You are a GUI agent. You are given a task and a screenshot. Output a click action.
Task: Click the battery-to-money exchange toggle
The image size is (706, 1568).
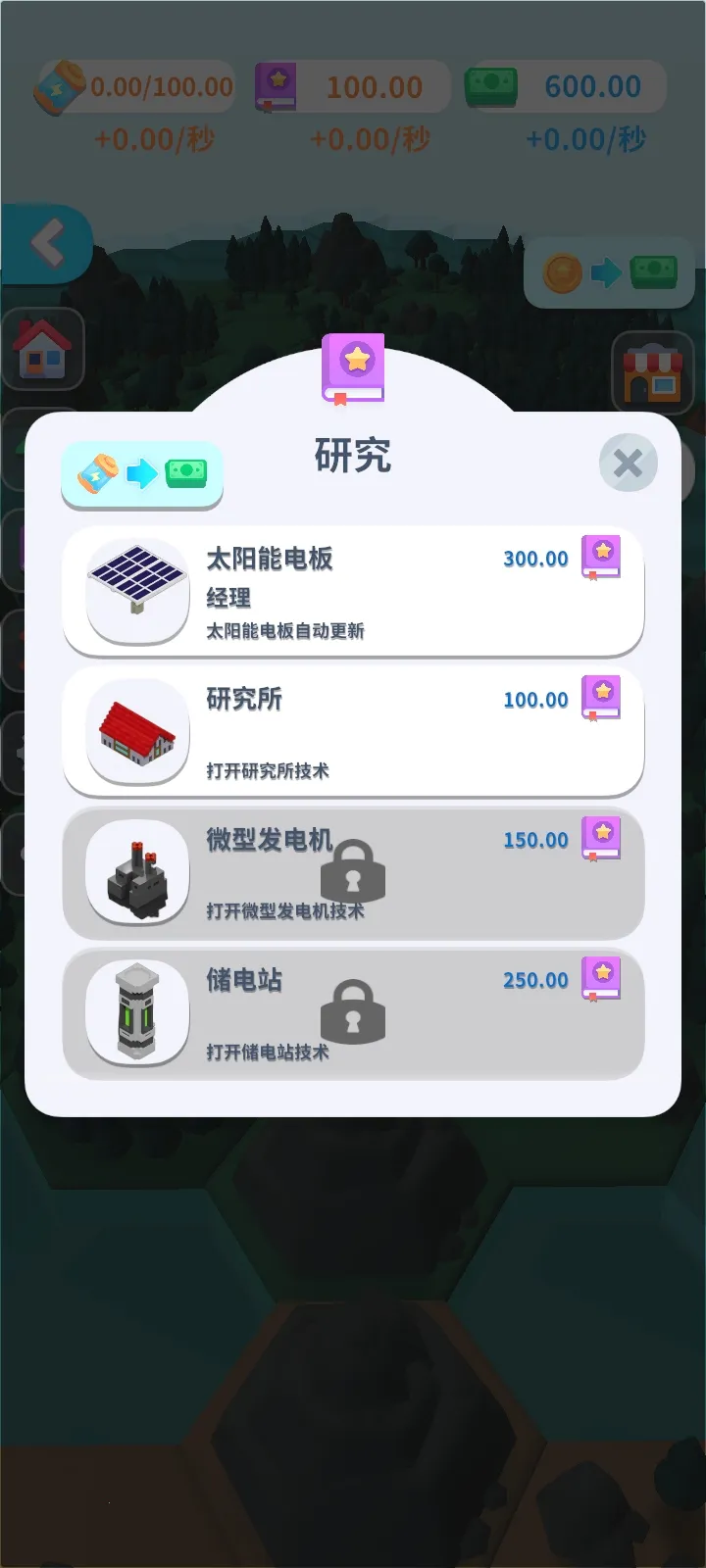pyautogui.click(x=140, y=473)
